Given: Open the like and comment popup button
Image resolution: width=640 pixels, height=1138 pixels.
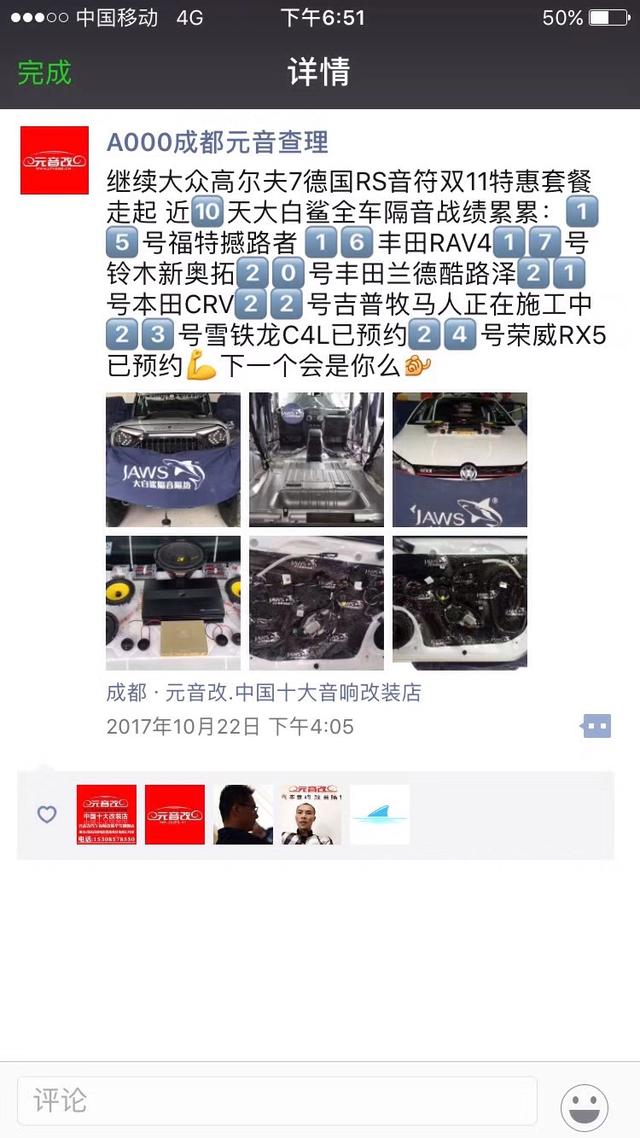Looking at the screenshot, I should [x=596, y=726].
